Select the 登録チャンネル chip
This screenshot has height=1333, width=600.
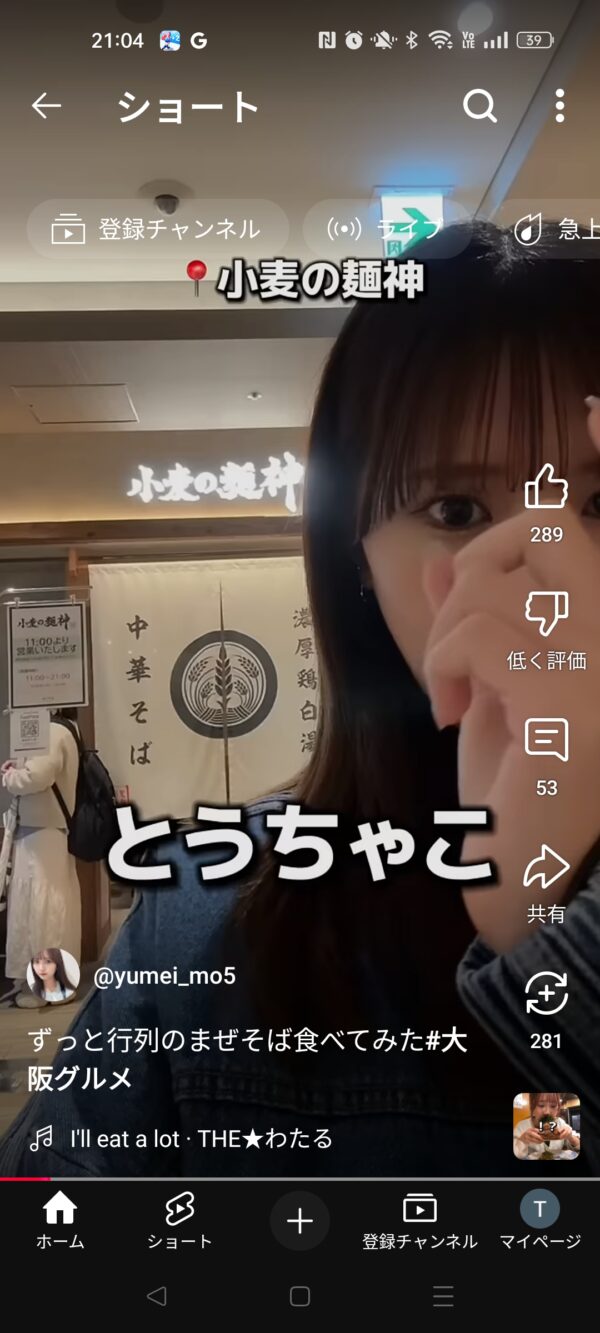tap(157, 229)
